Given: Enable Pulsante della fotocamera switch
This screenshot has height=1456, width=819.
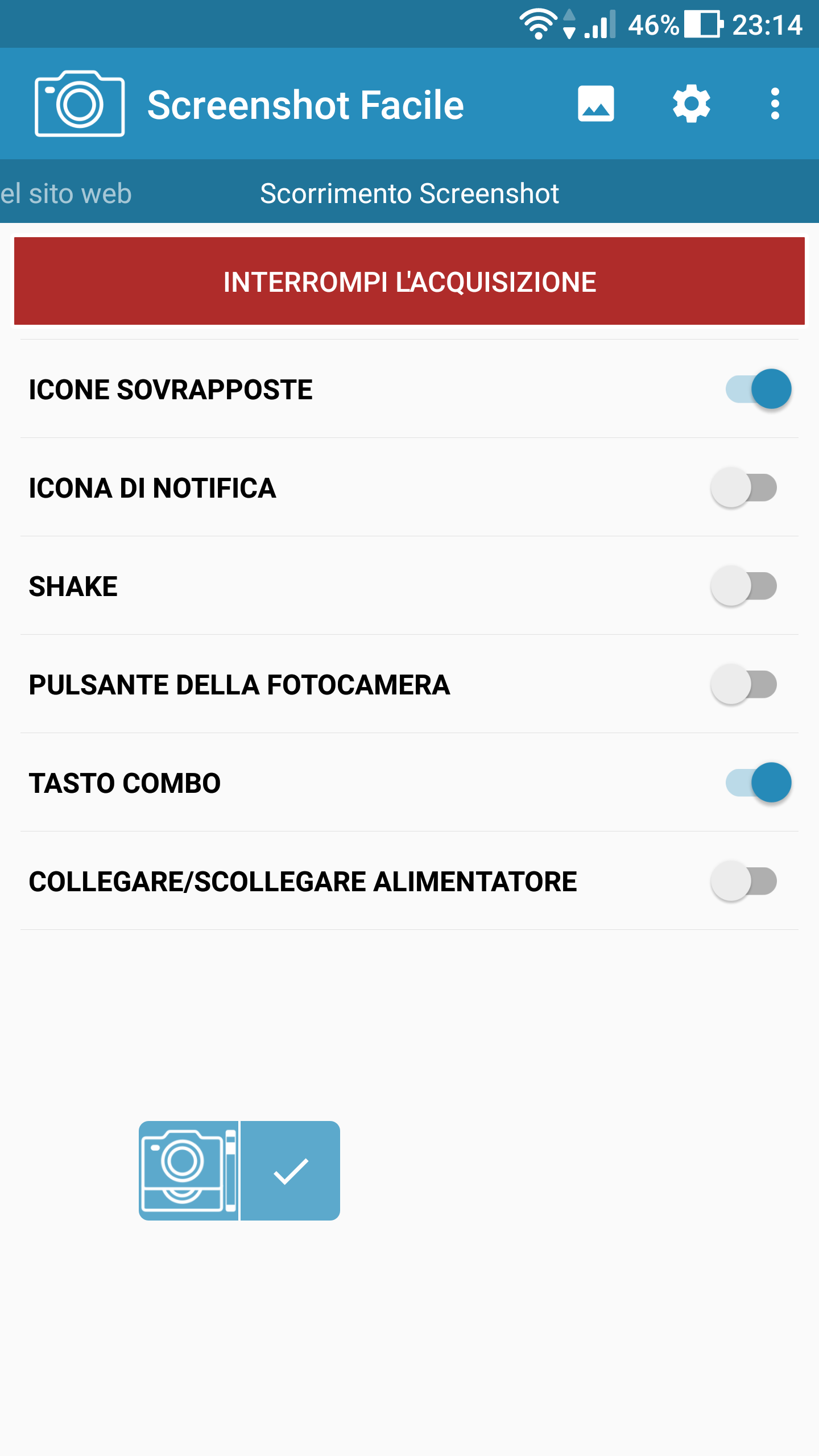Looking at the screenshot, I should point(744,684).
